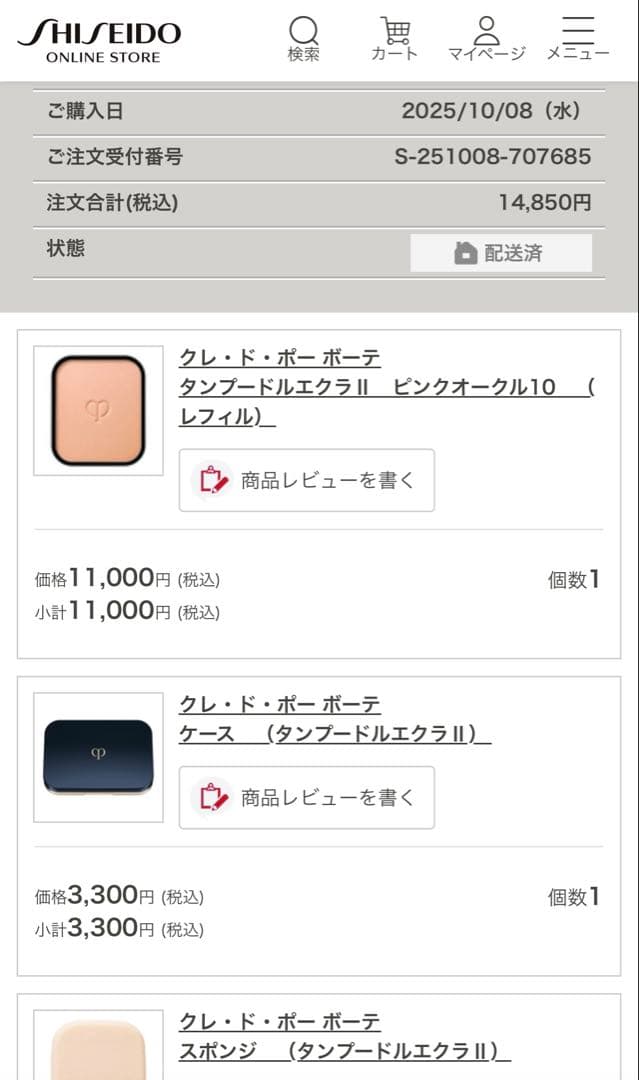639x1080 pixels.
Task: Go to My Page (マイページ)
Action: tap(486, 39)
